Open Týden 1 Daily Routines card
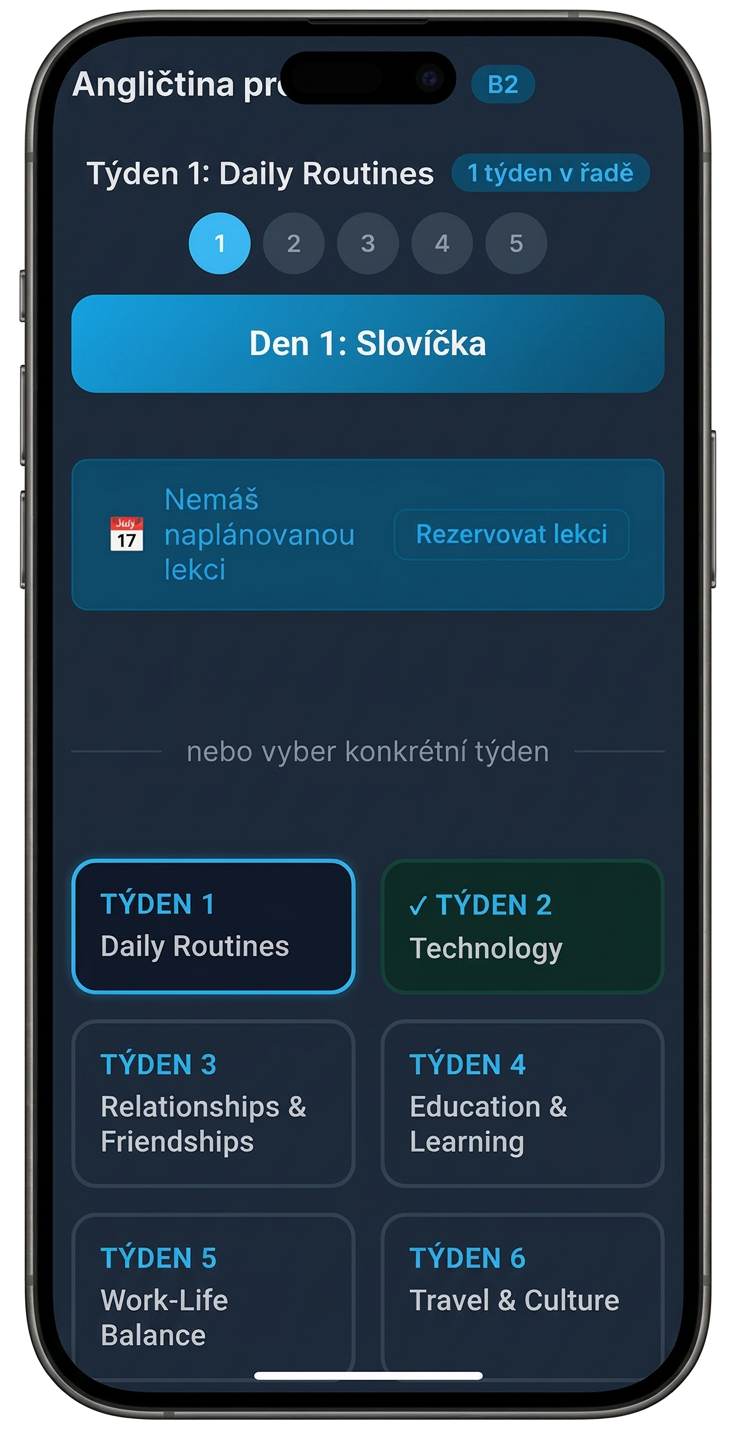The height and width of the screenshot is (1440, 736). coord(213,926)
